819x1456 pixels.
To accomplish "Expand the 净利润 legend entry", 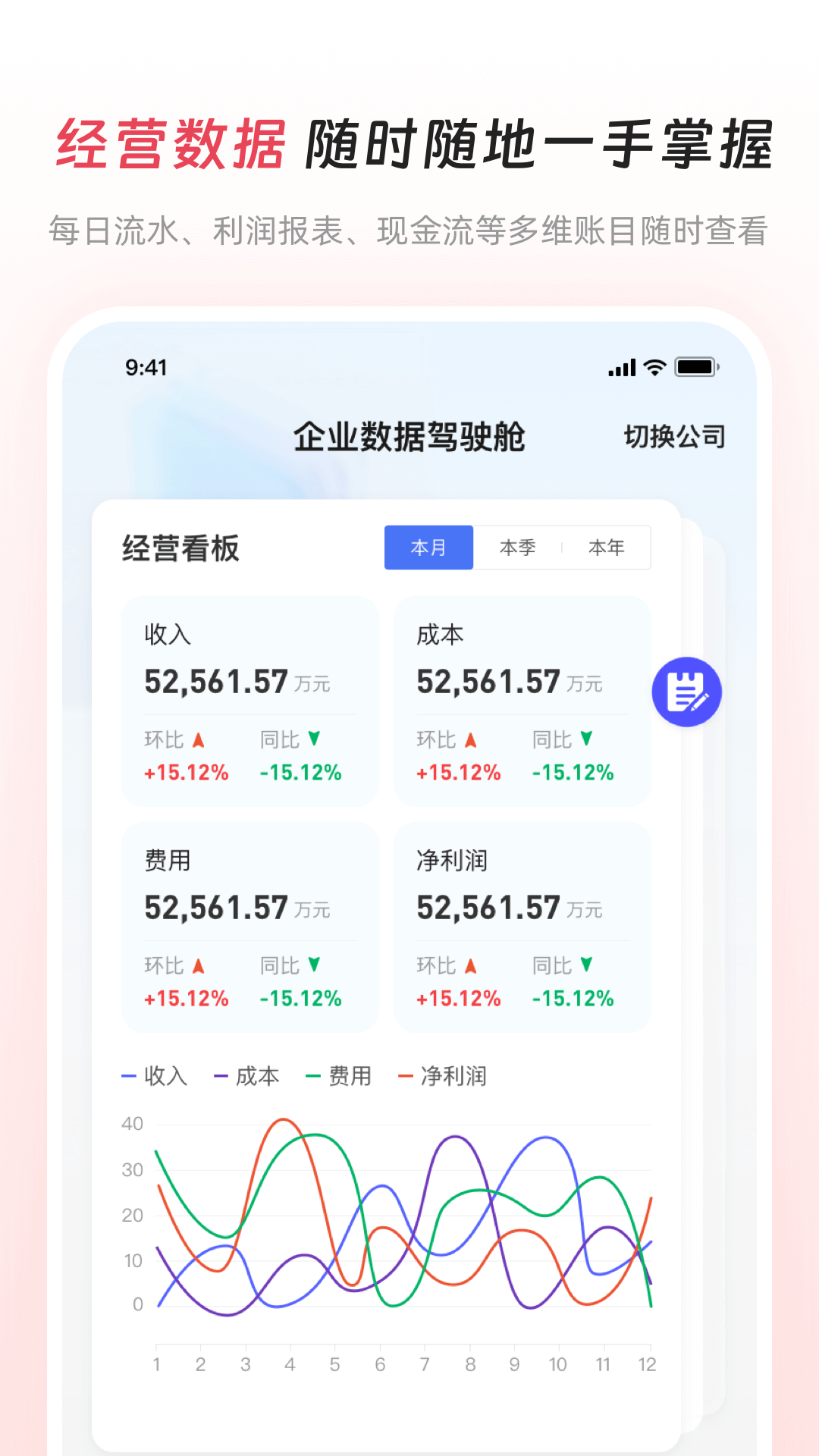I will 447,1075.
